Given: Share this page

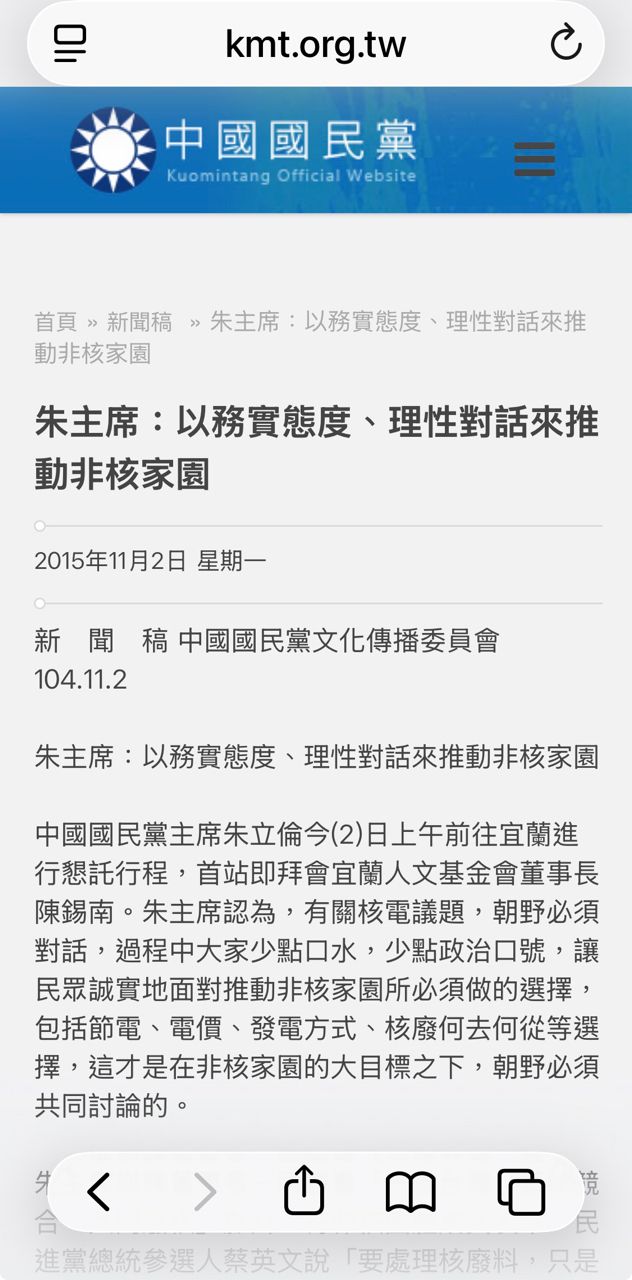Looking at the screenshot, I should coord(304,1190).
